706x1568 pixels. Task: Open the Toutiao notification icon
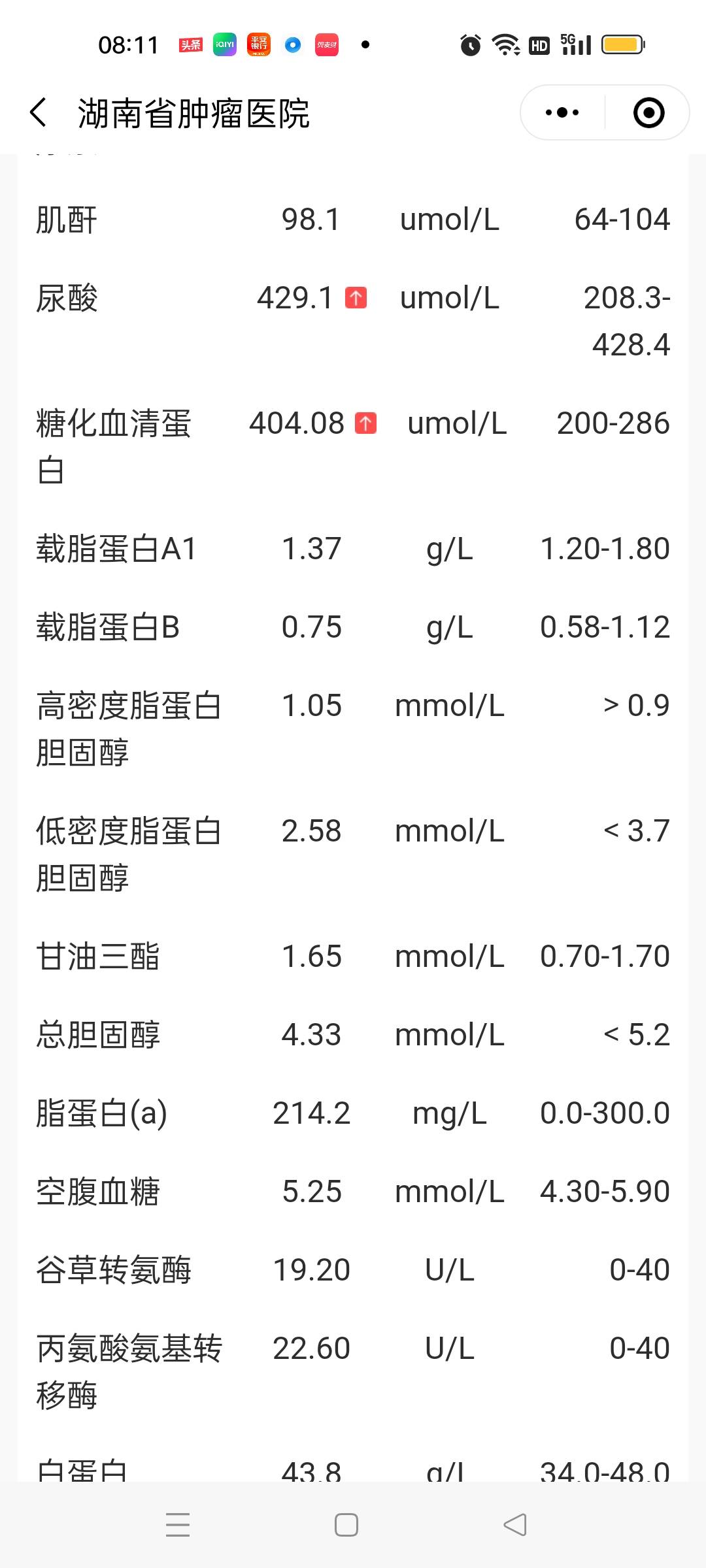tap(190, 44)
